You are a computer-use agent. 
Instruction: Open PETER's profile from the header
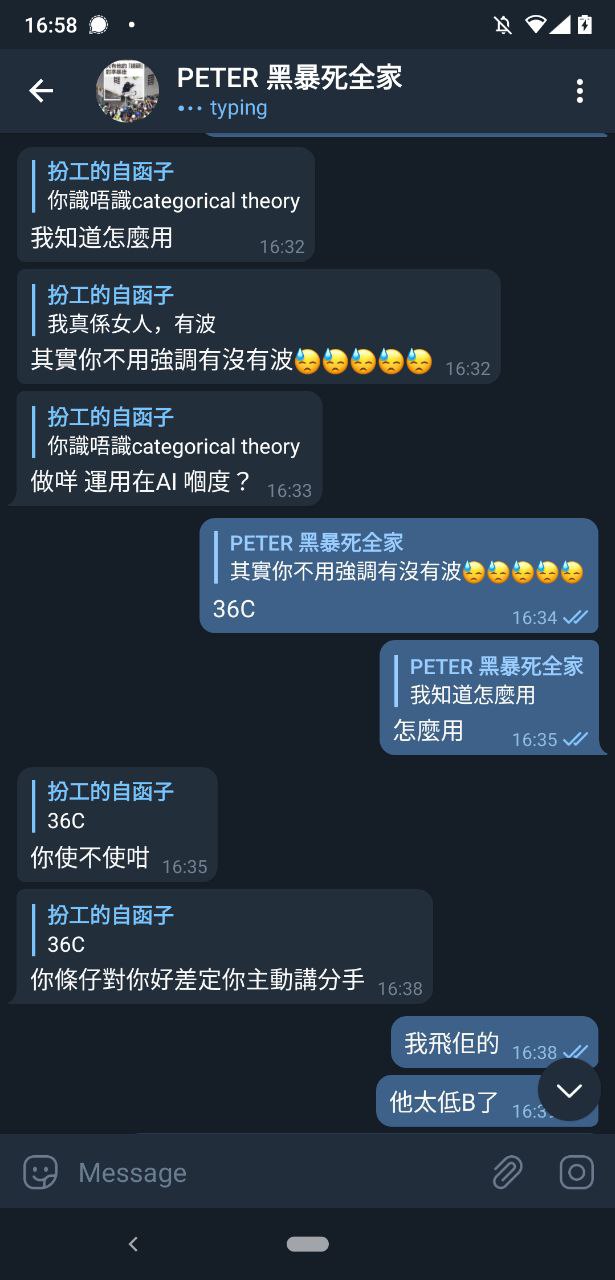[x=290, y=90]
